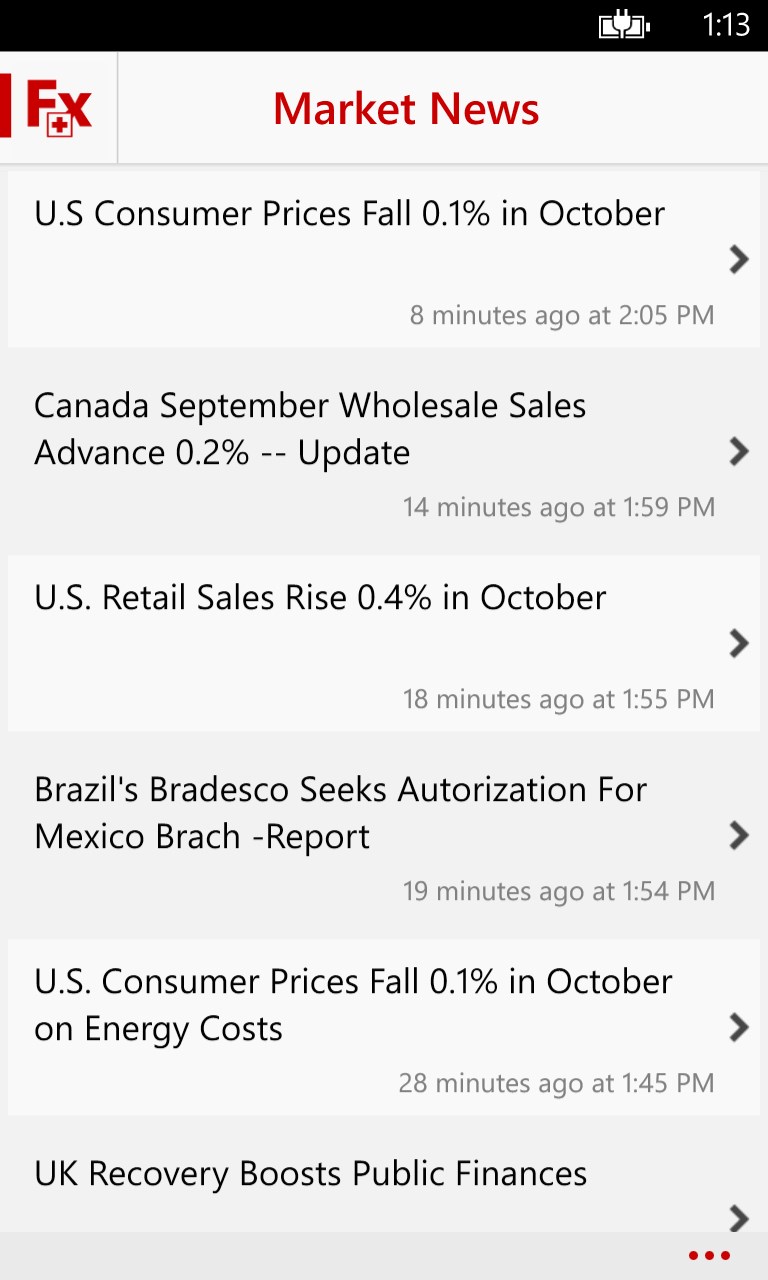Open the app bar with three dots
The height and width of the screenshot is (1280, 768).
[708, 1256]
